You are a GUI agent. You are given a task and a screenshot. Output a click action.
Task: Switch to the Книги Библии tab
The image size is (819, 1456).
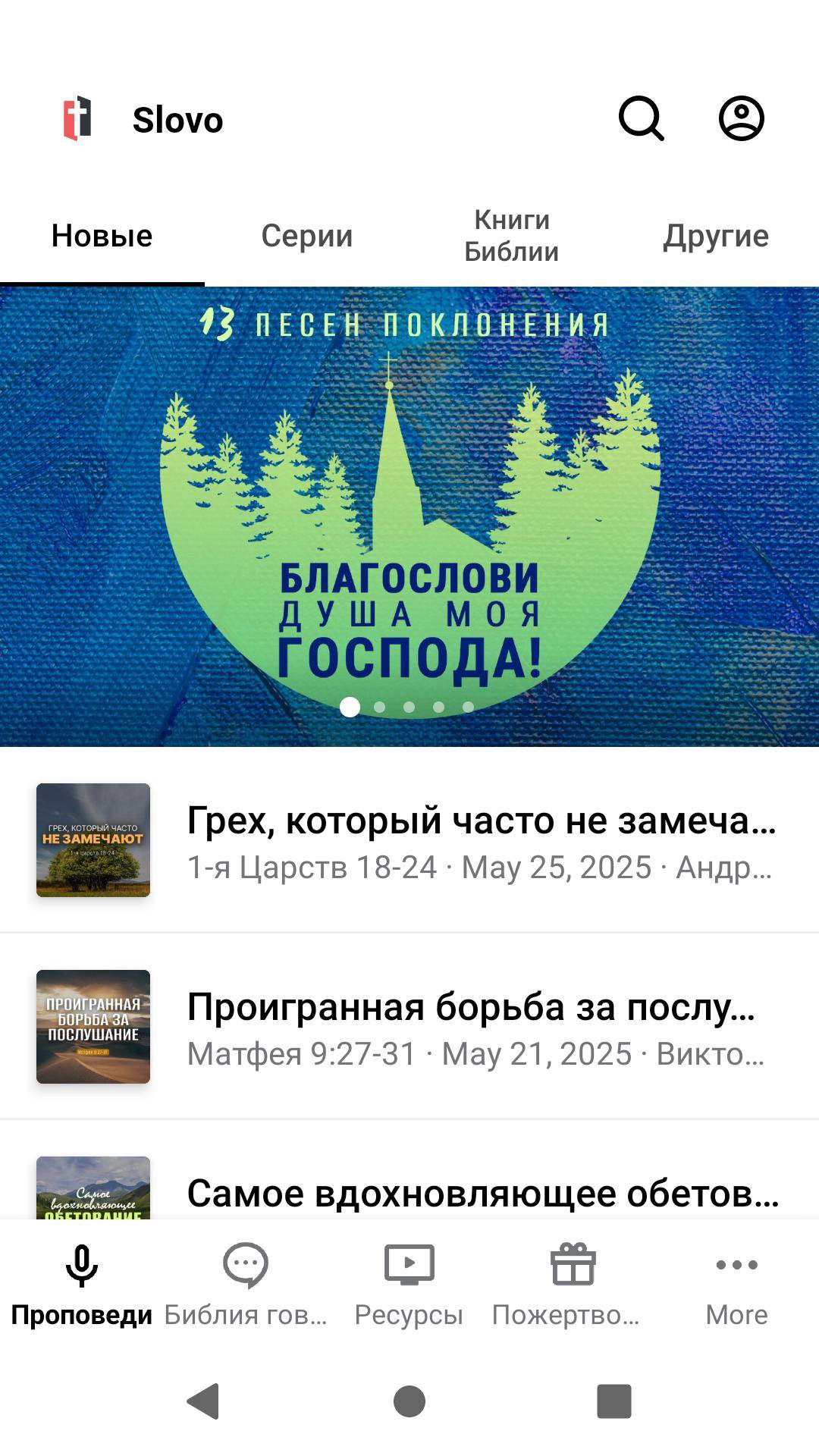click(511, 236)
